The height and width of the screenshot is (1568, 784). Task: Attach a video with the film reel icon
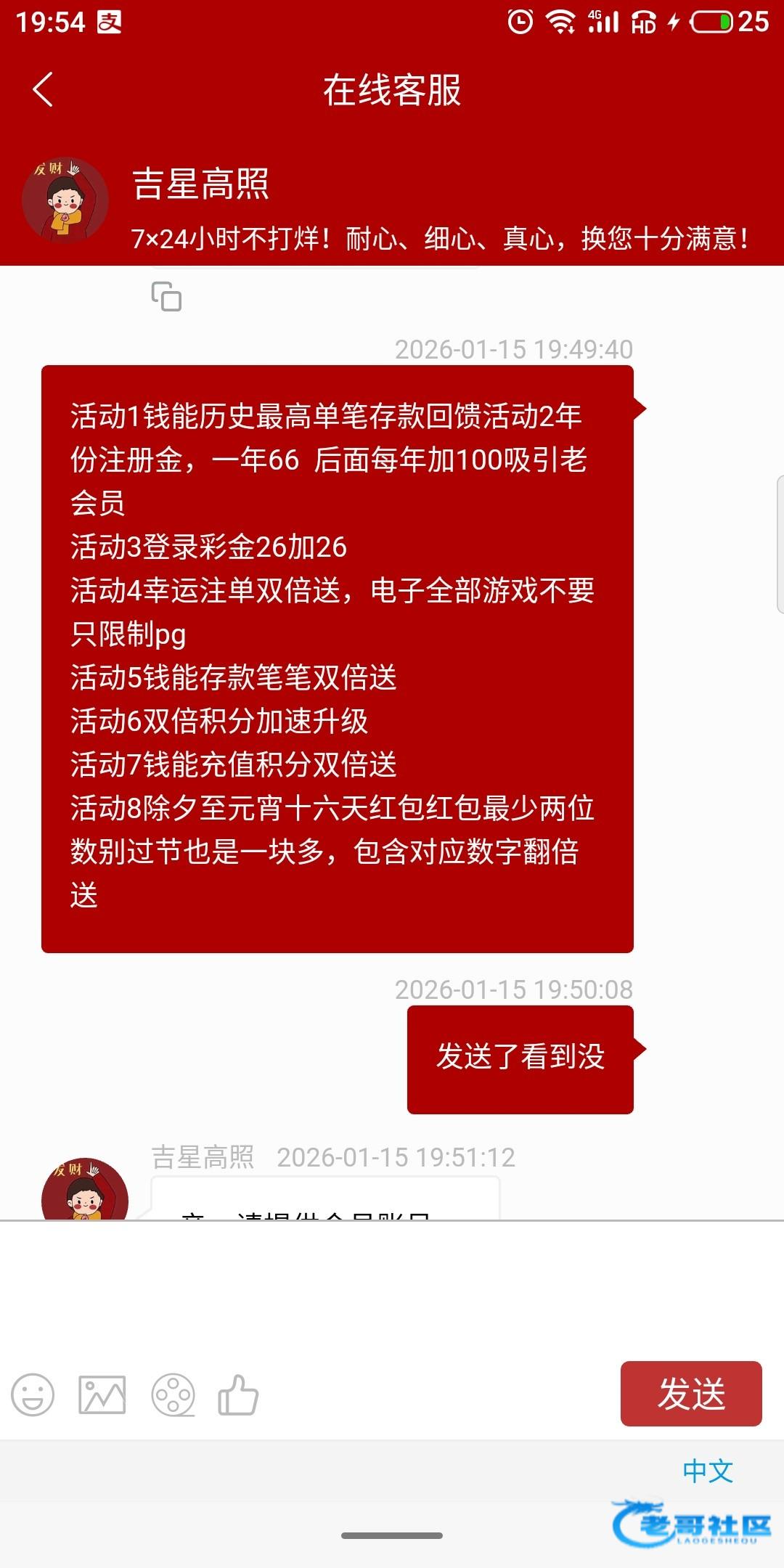(173, 1395)
